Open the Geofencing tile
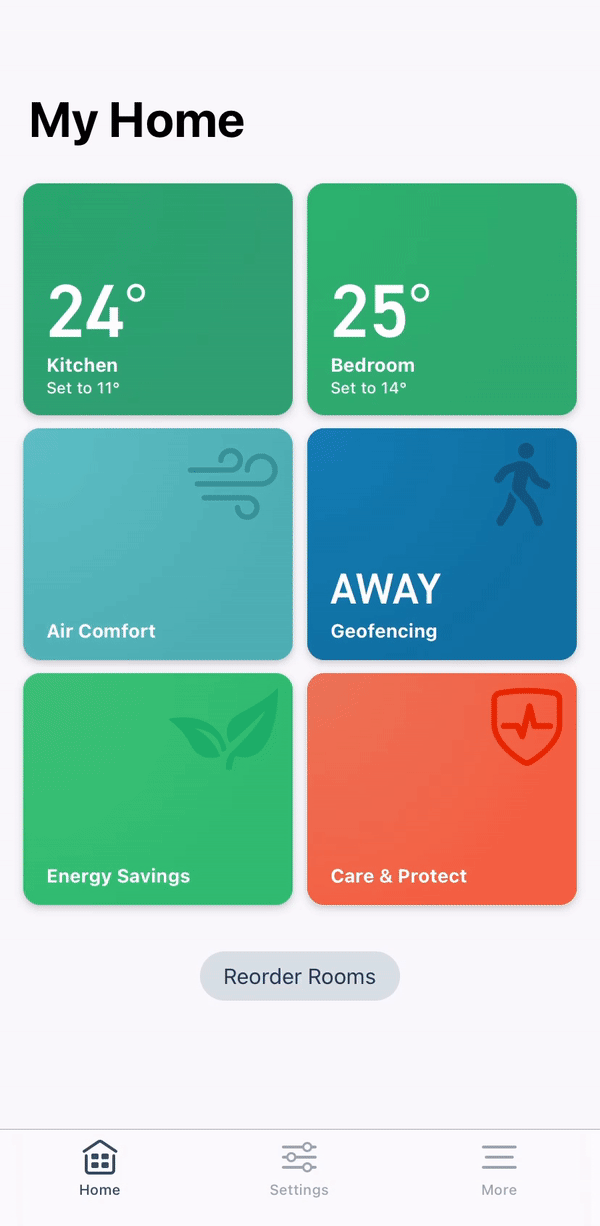Image resolution: width=600 pixels, height=1226 pixels. [x=442, y=544]
